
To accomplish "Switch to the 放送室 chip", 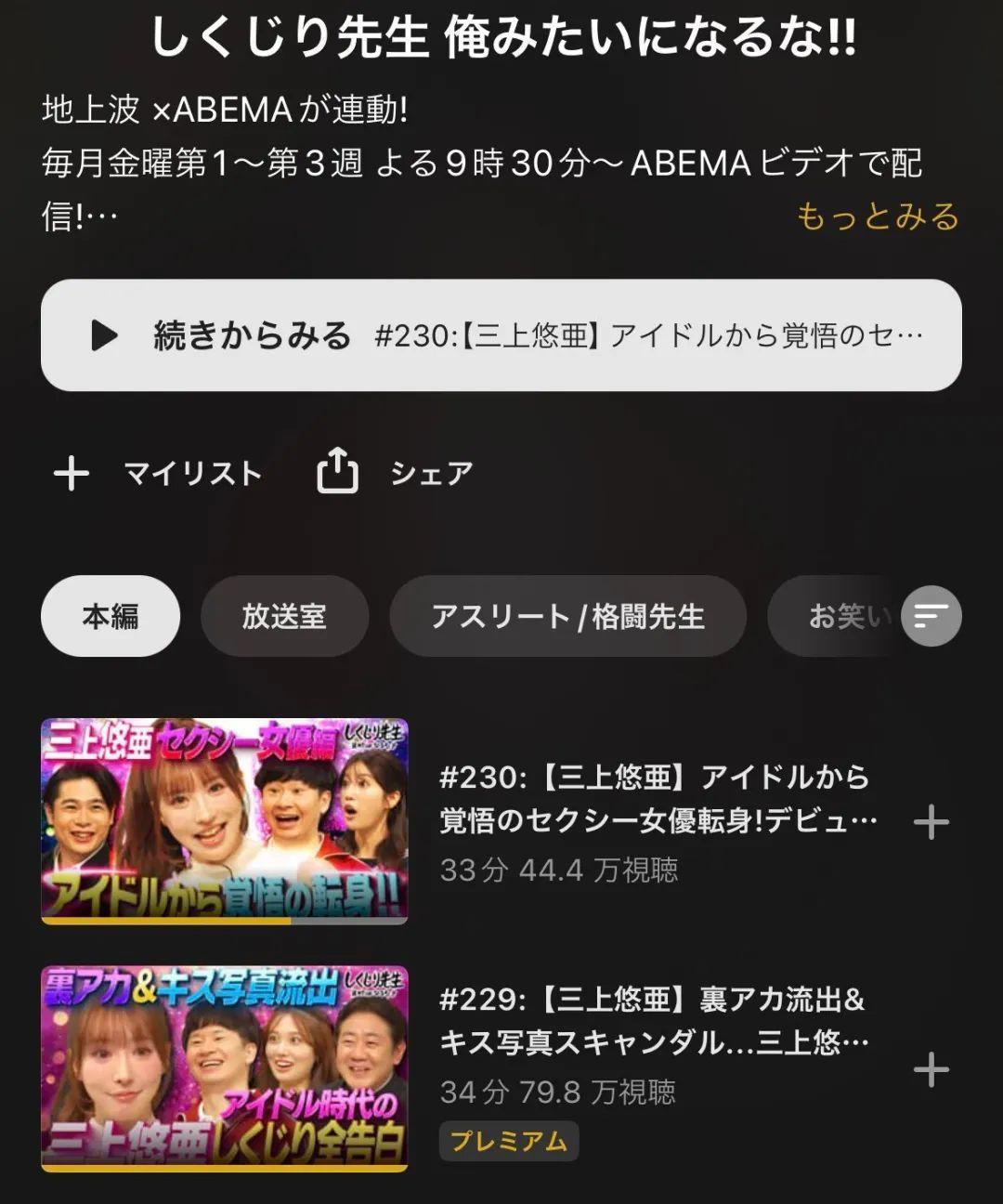I will [284, 616].
